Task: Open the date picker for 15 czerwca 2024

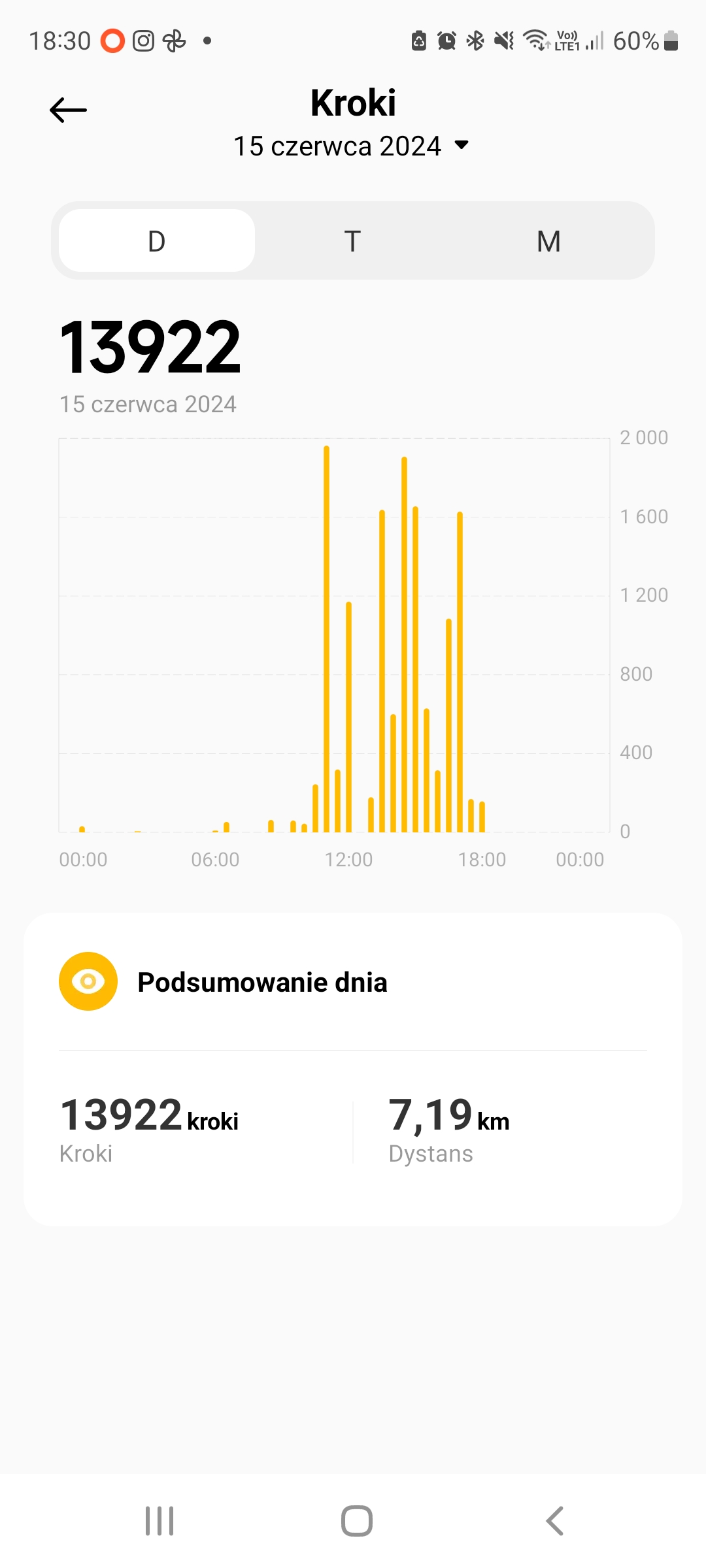Action: click(352, 146)
